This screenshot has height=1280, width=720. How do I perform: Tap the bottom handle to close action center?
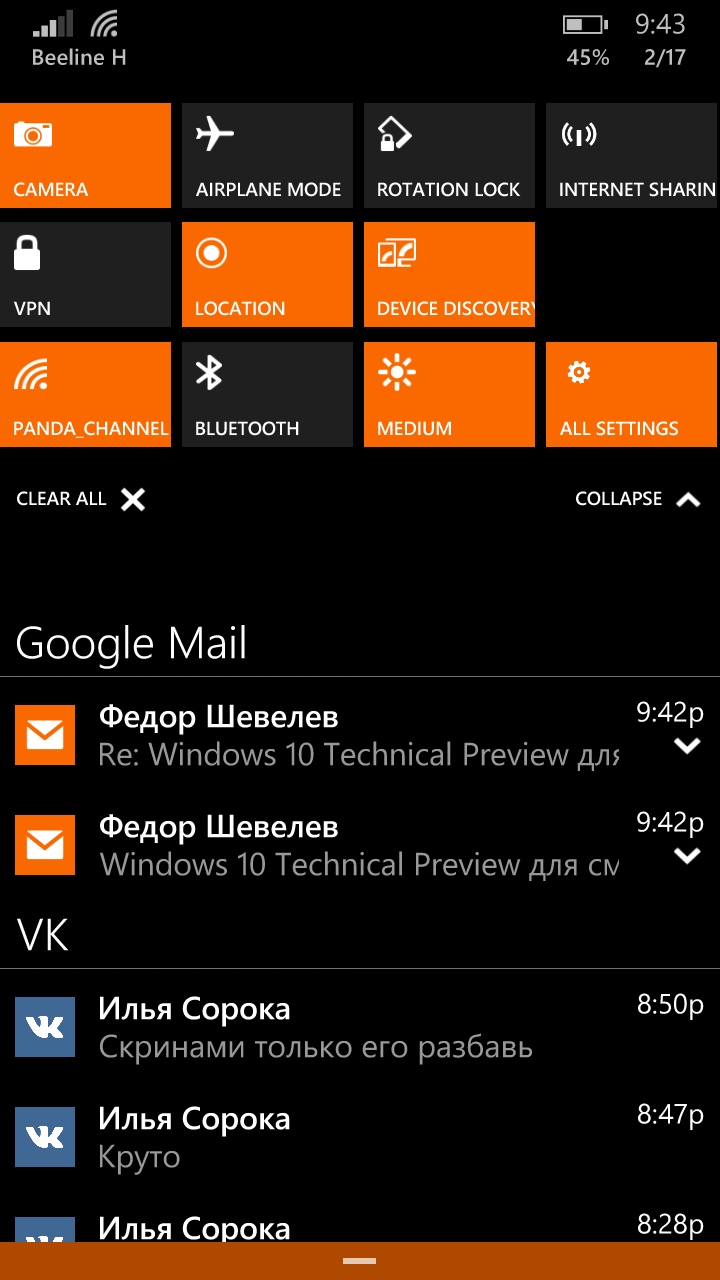pyautogui.click(x=360, y=1261)
